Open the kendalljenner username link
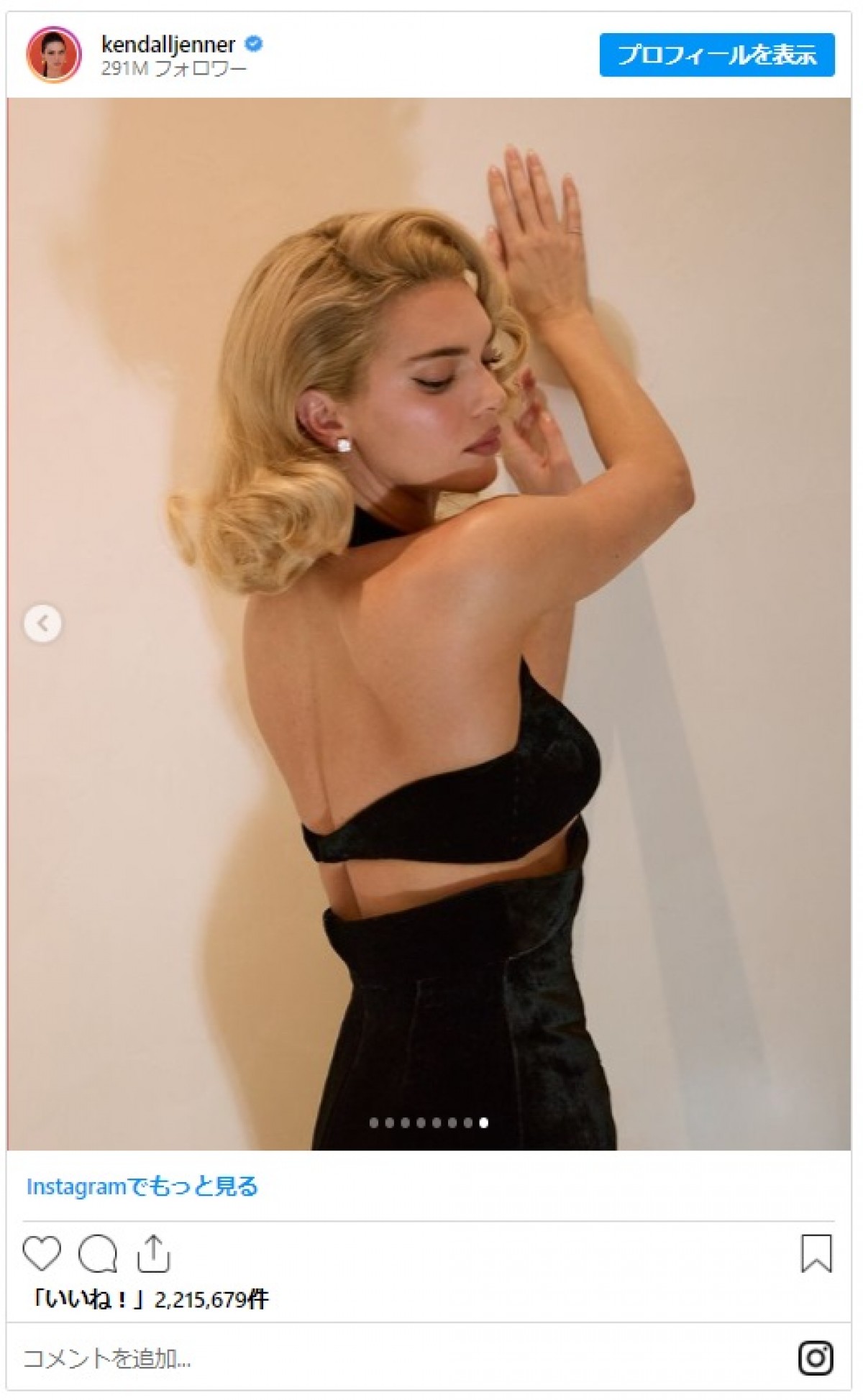Image resolution: width=863 pixels, height=1400 pixels. 168,45
